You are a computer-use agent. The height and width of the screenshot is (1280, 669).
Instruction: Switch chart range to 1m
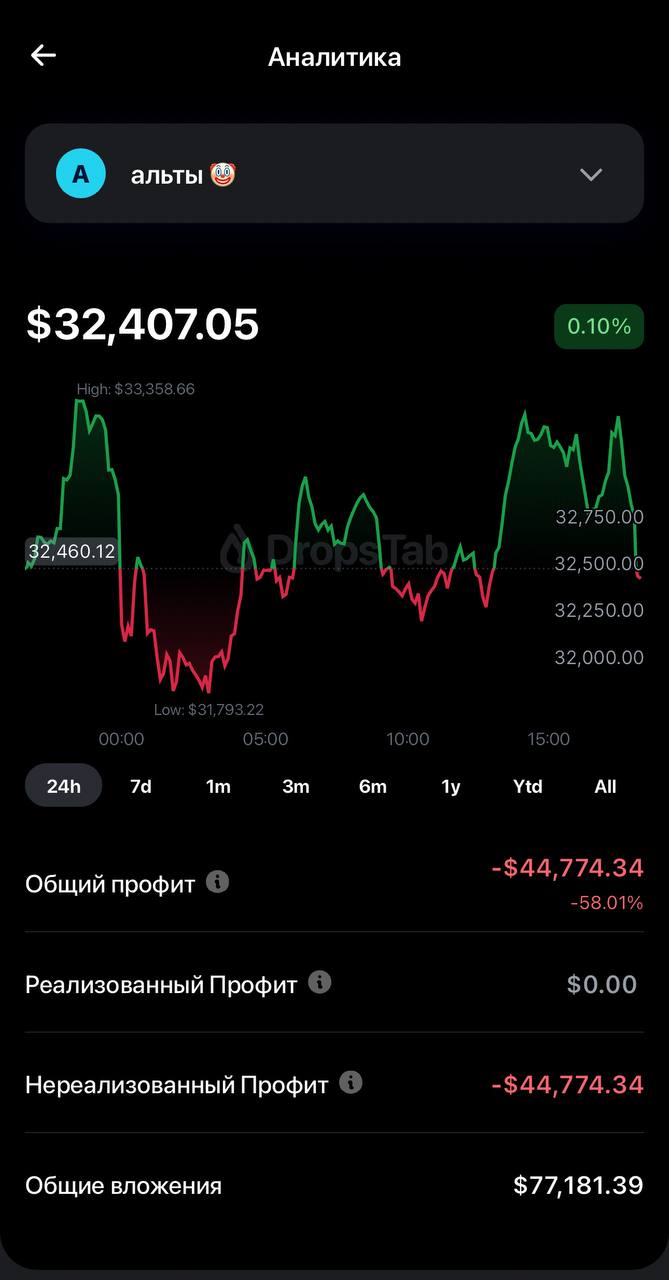click(x=218, y=786)
